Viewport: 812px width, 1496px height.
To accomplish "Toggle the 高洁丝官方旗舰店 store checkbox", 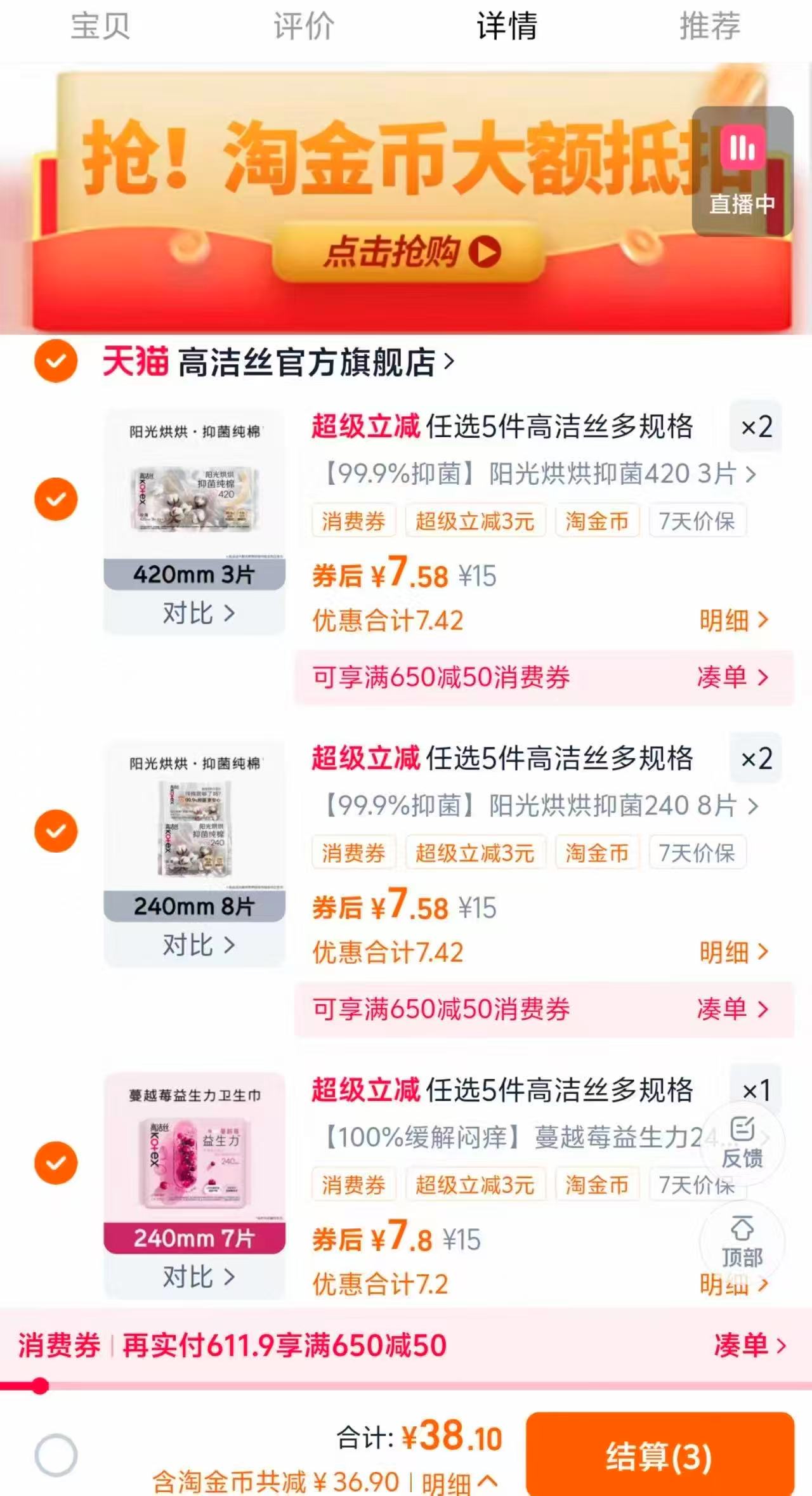I will click(x=56, y=360).
